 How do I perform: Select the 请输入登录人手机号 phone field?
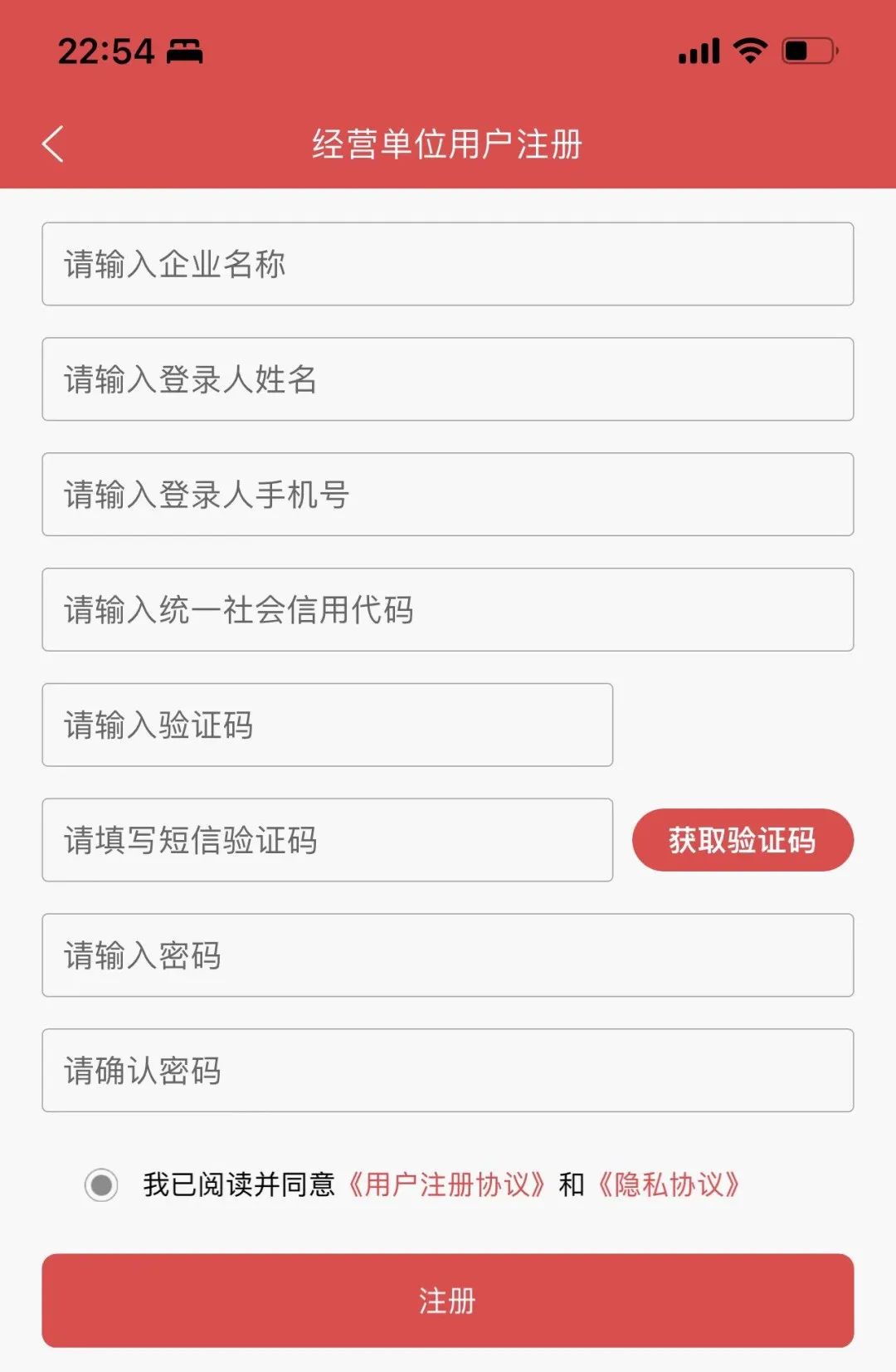(447, 495)
